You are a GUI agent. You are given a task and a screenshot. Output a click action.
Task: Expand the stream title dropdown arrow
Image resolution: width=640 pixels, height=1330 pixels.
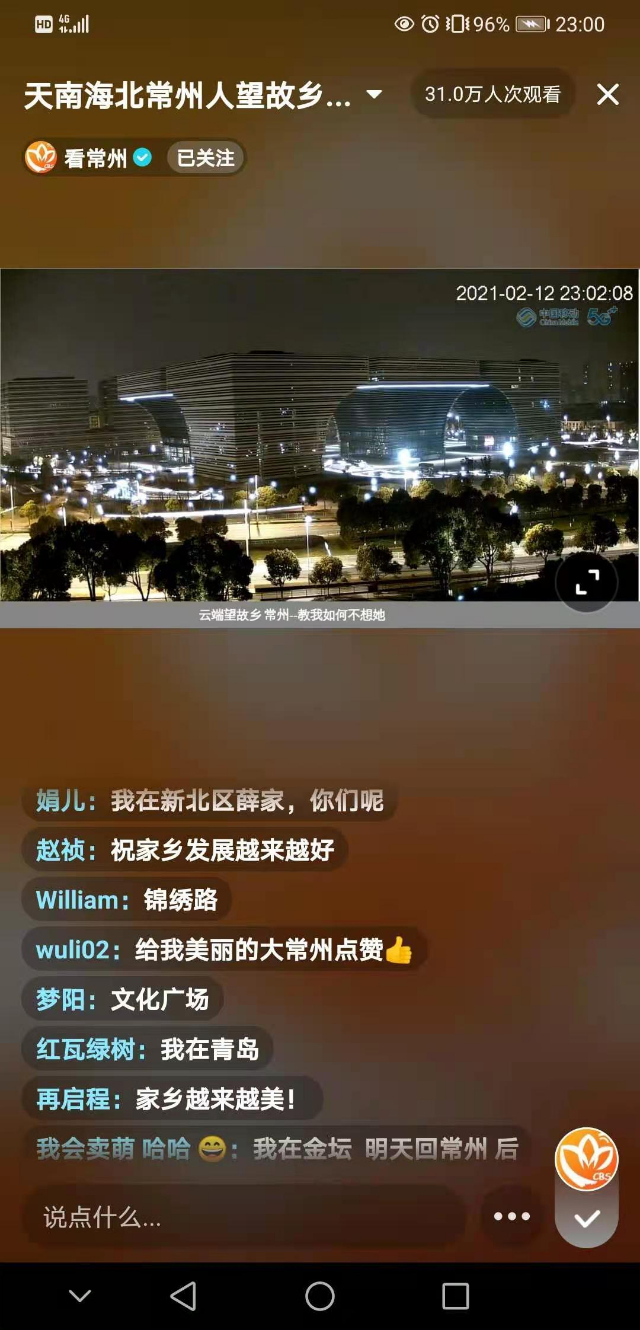[374, 95]
